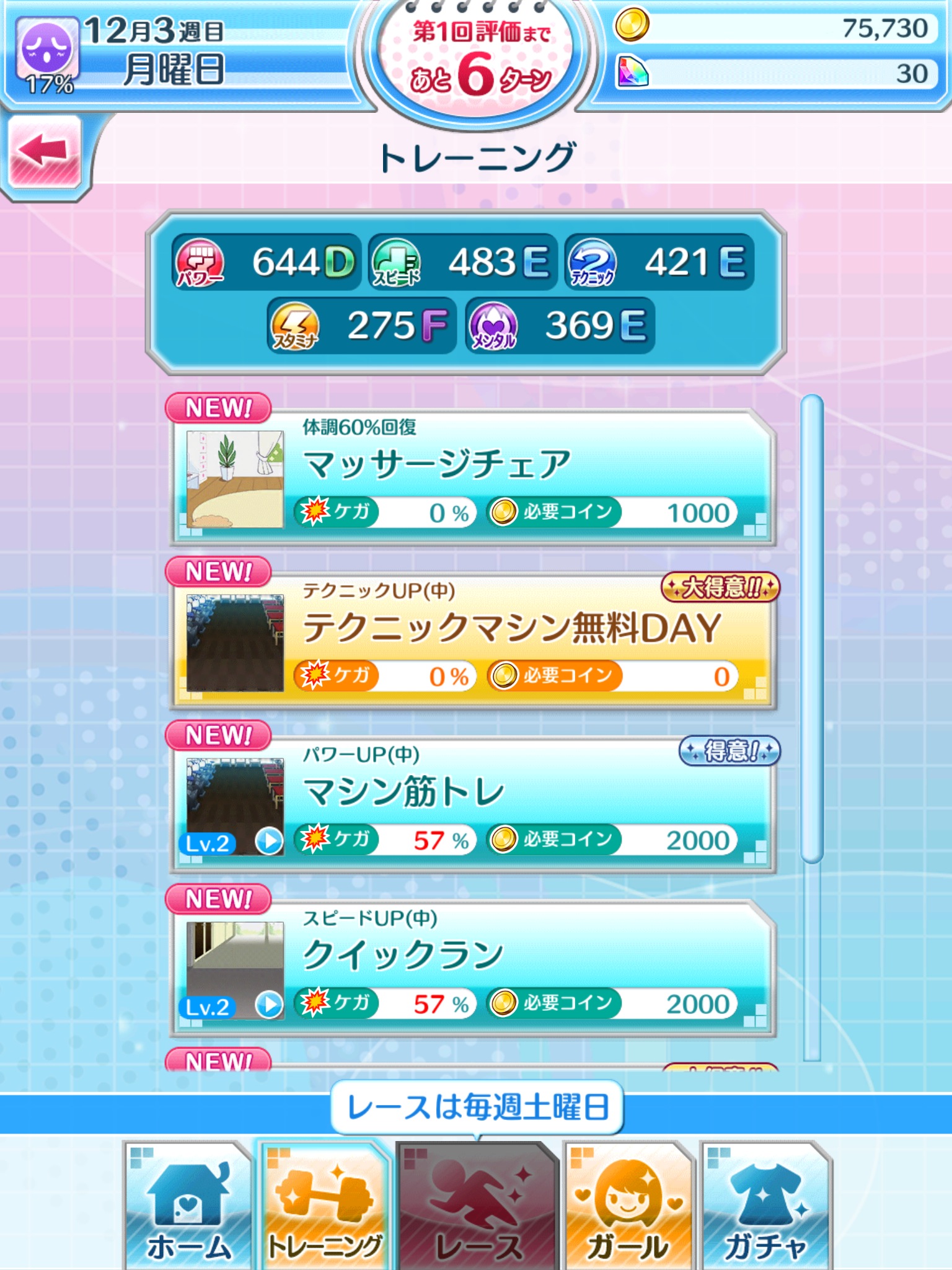Select the マシン筋トレ training card
952x1270 pixels.
(472, 804)
